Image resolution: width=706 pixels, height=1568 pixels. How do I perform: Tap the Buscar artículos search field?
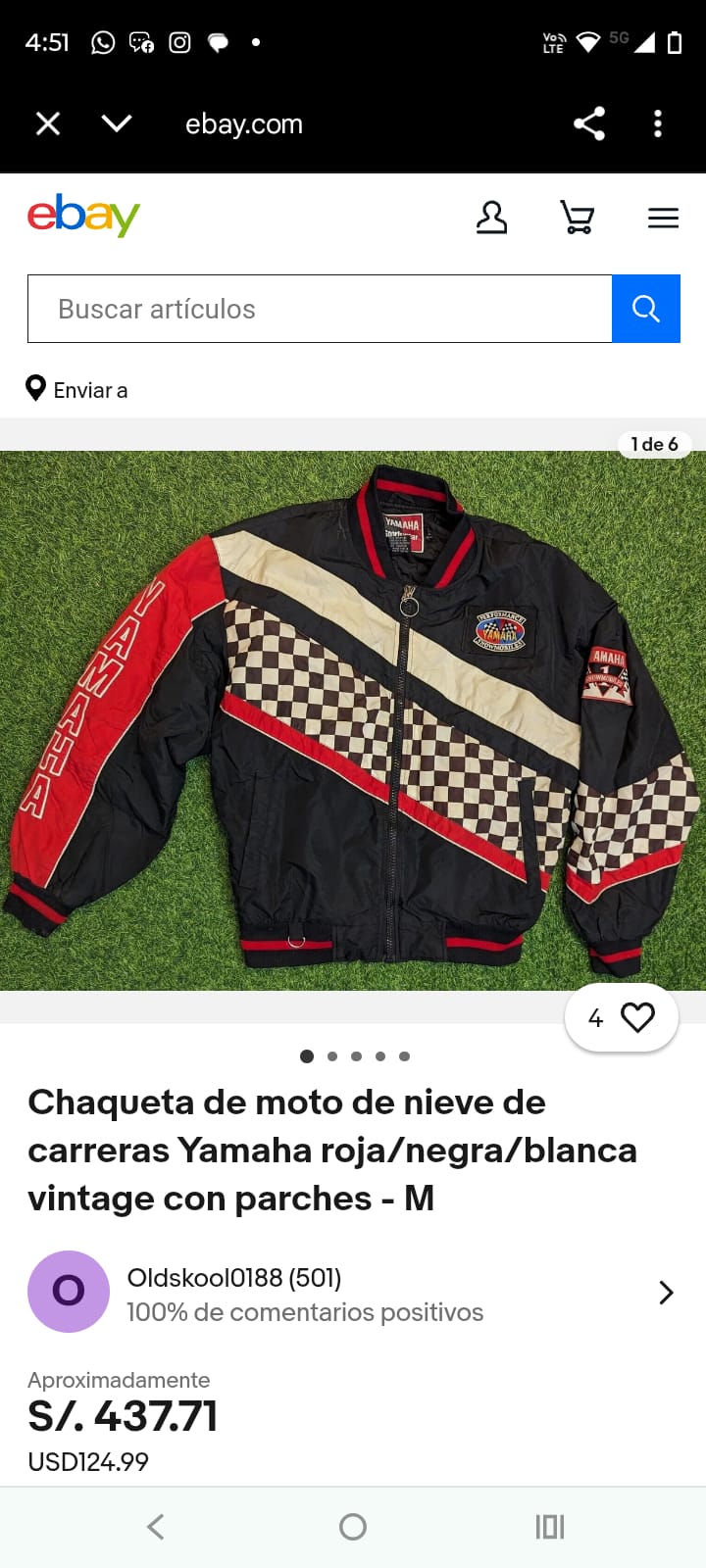319,309
